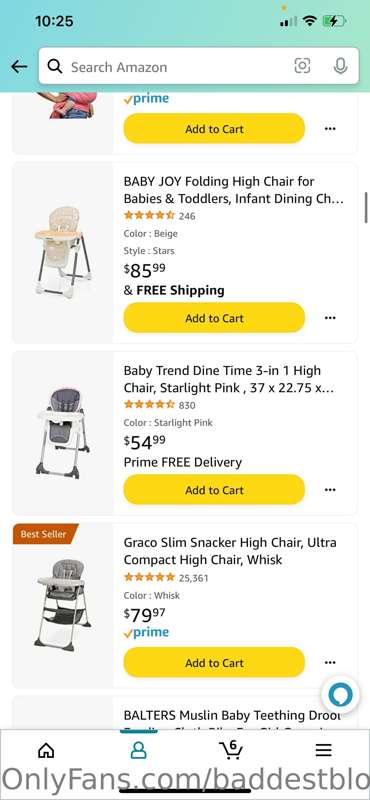Add BABY JOY Folding High Chair to cart

click(x=214, y=318)
